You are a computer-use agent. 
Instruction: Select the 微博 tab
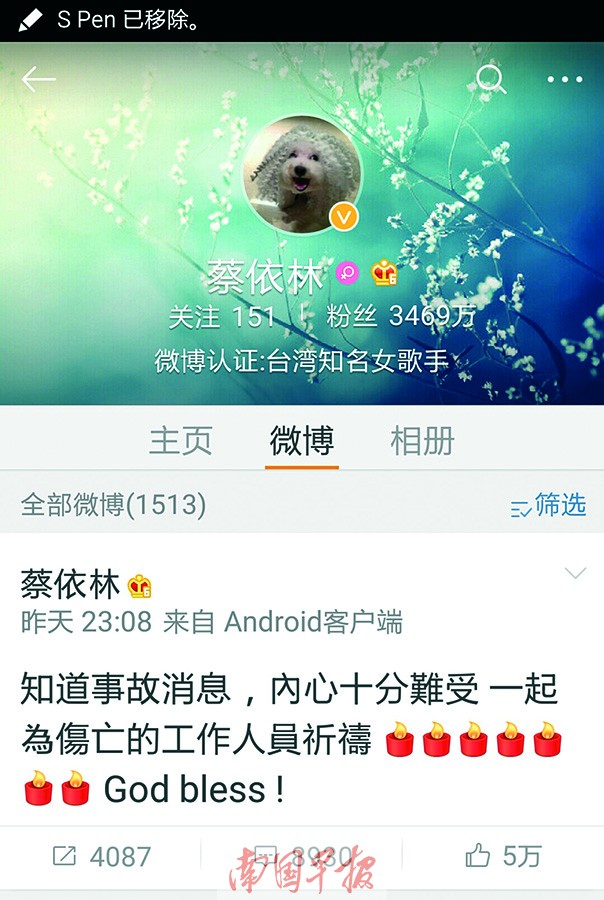pos(301,440)
